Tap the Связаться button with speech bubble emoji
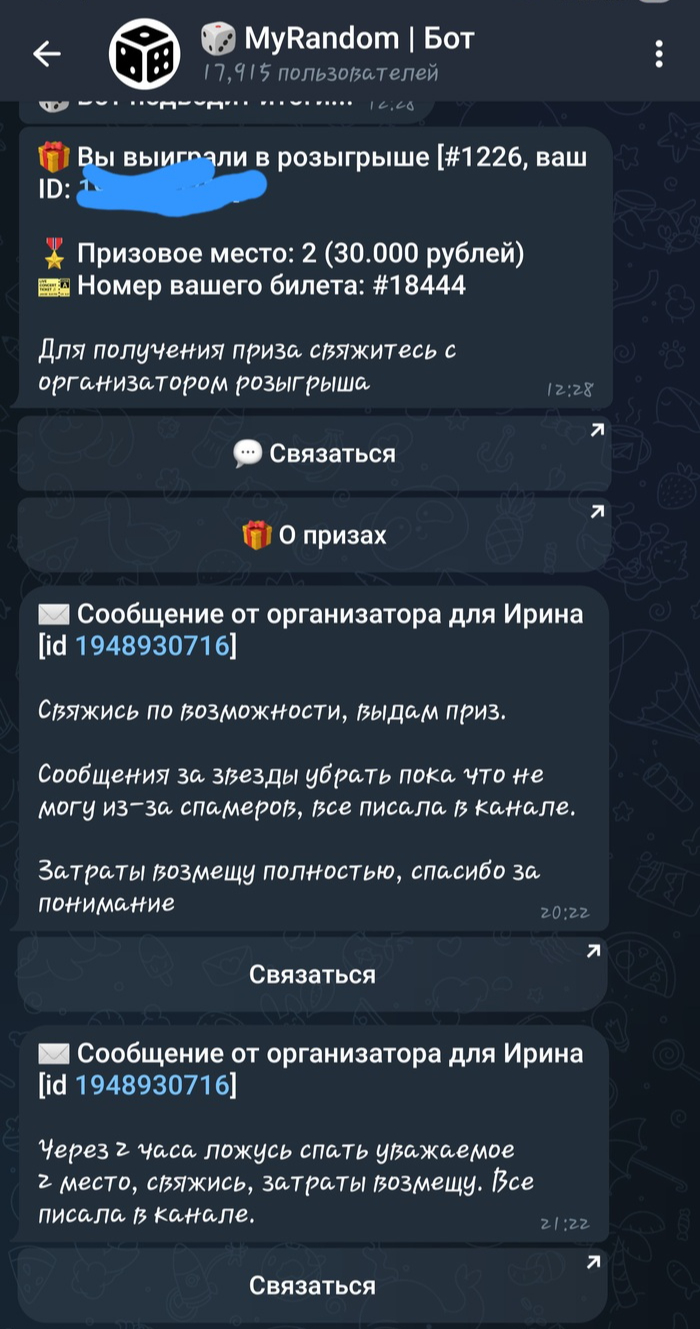The width and height of the screenshot is (700, 1329). (x=313, y=454)
